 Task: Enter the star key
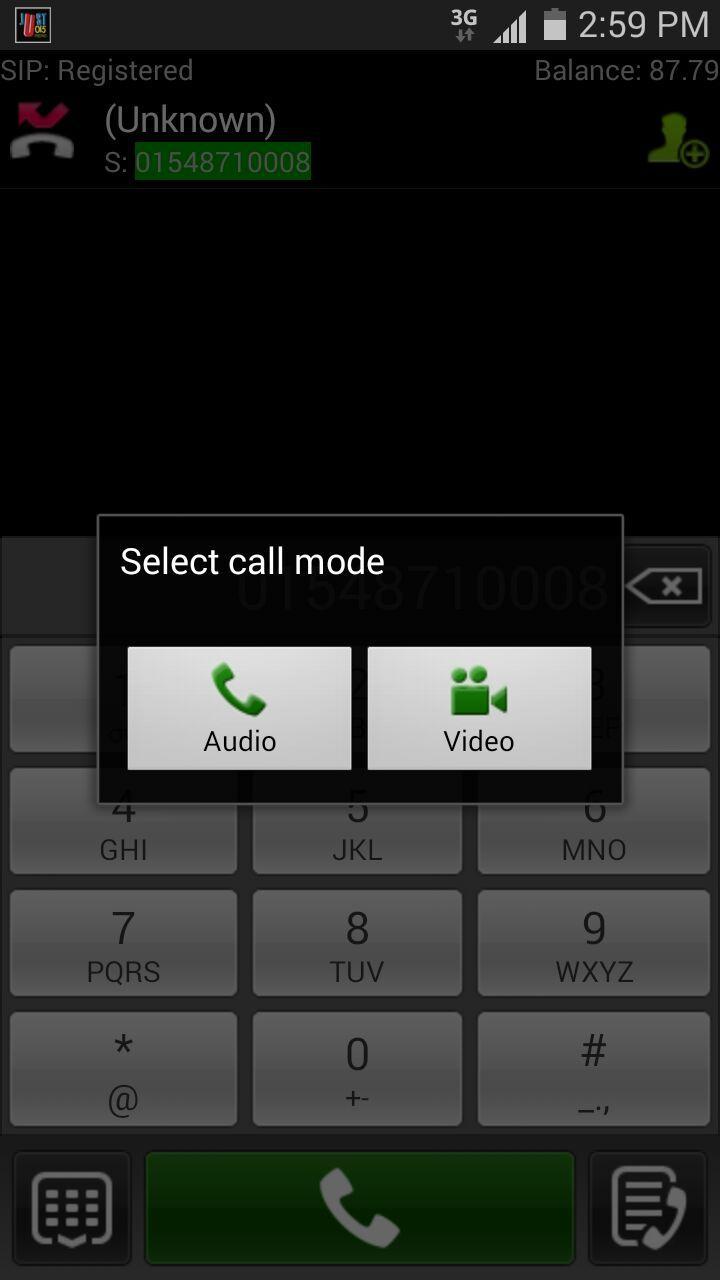[123, 1069]
